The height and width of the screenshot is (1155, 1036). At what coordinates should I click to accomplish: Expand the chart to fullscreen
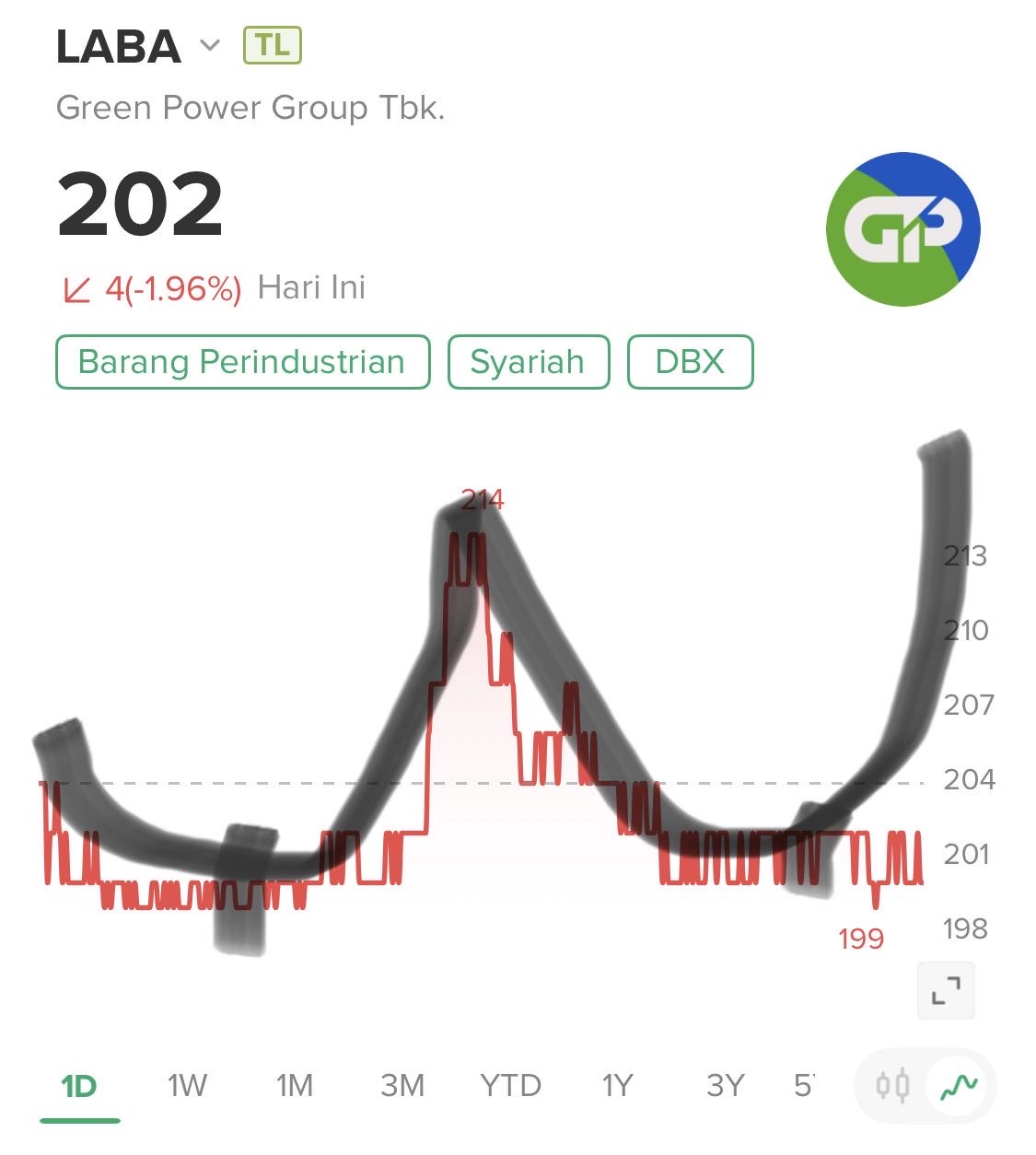(x=945, y=990)
